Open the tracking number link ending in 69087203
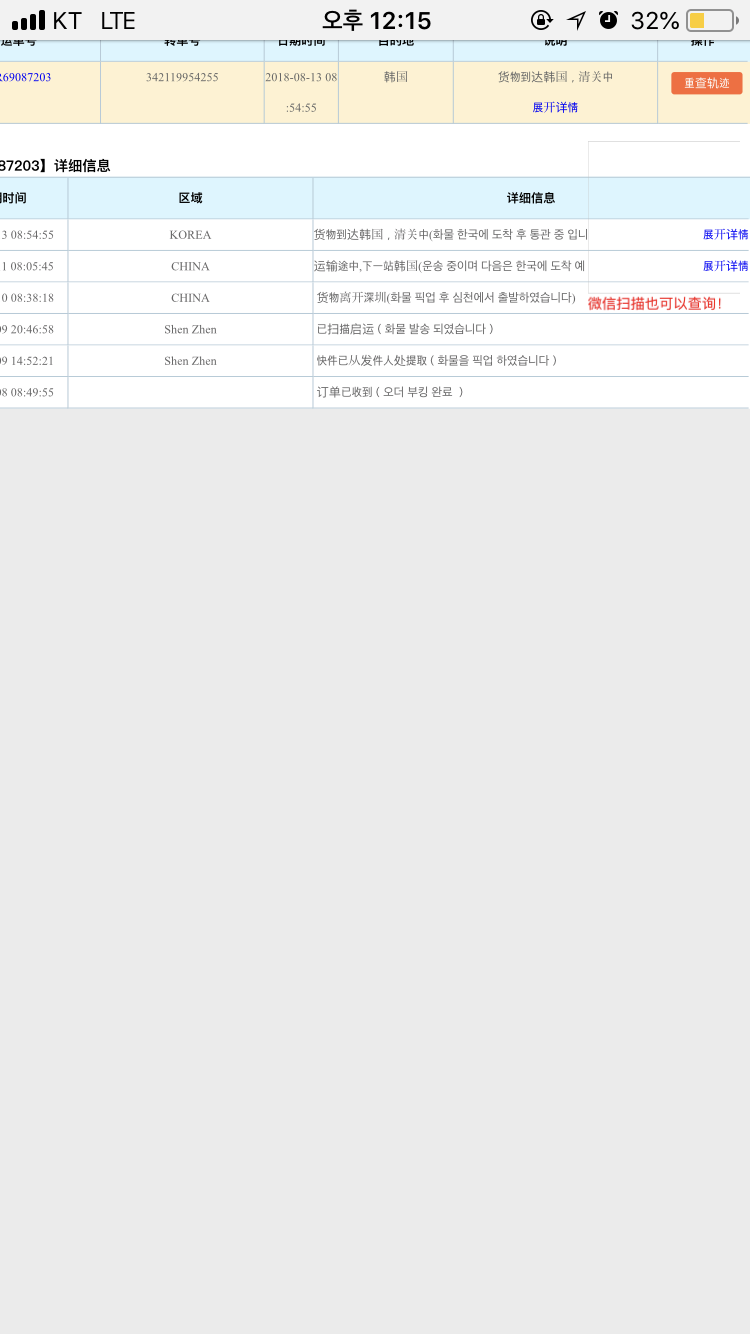This screenshot has height=1334, width=750. pyautogui.click(x=26, y=77)
